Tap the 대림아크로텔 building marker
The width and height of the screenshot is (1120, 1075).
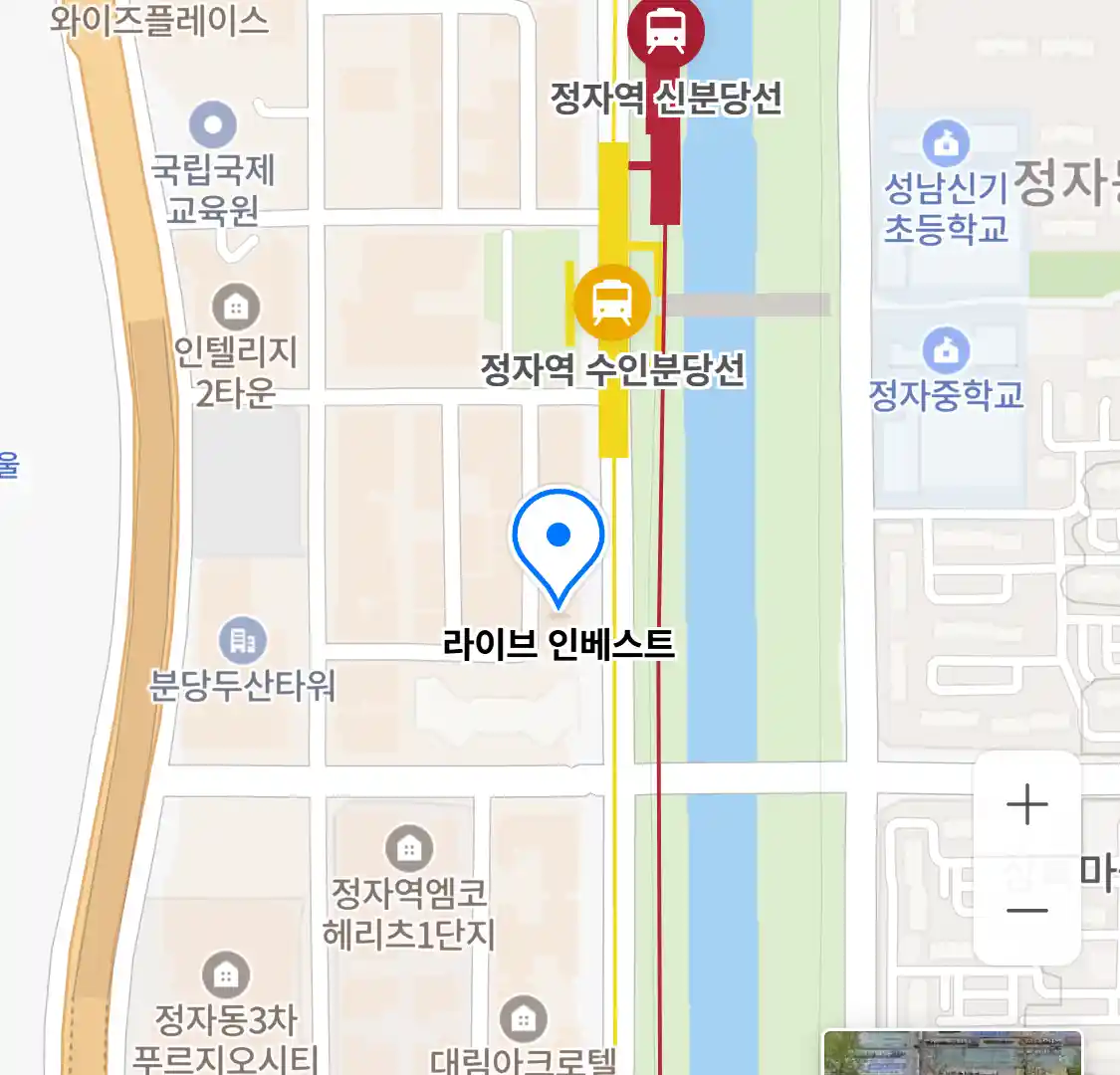tap(523, 1019)
